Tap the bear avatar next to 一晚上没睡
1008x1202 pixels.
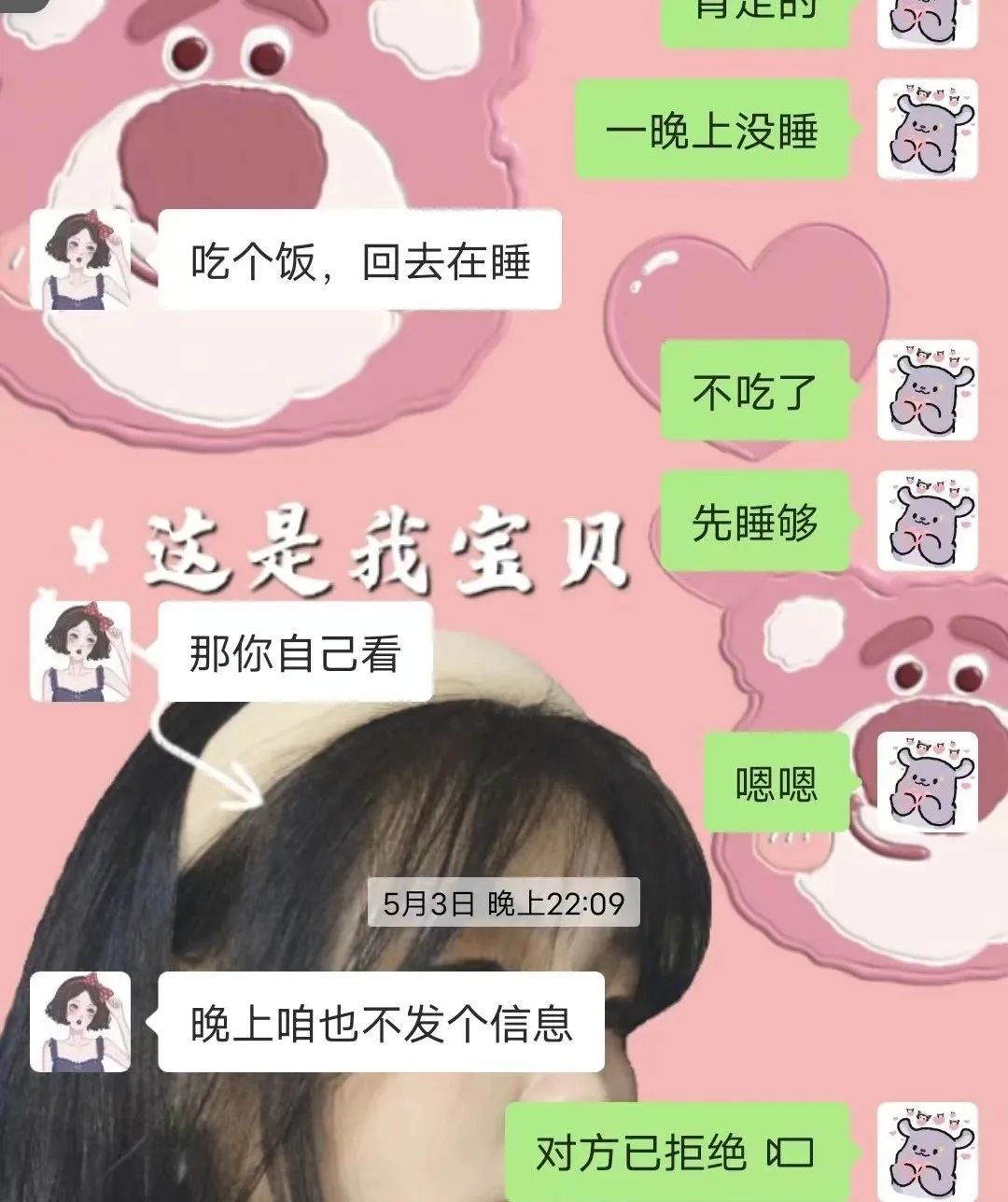pos(928,129)
